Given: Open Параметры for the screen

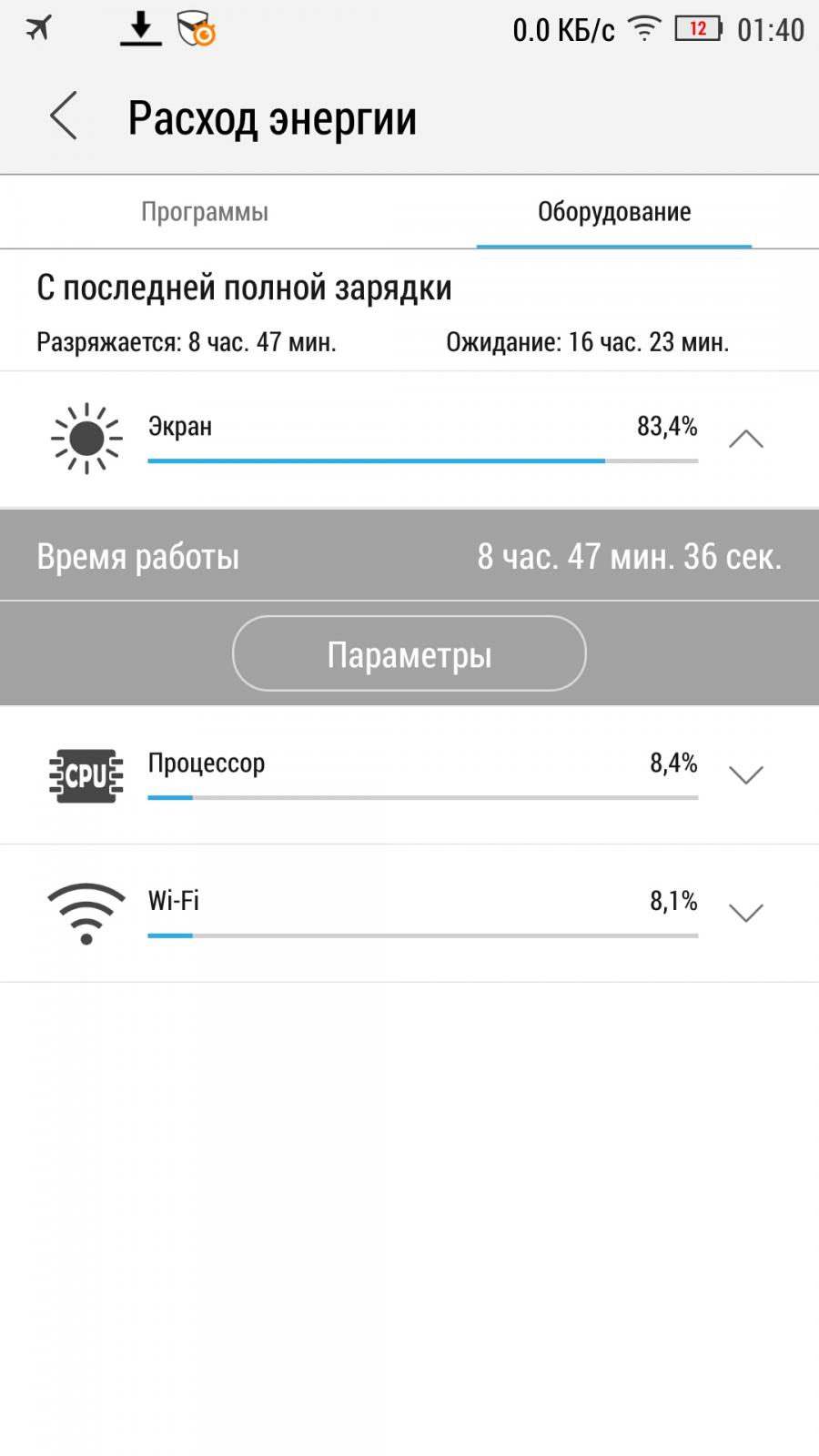Looking at the screenshot, I should [x=409, y=654].
